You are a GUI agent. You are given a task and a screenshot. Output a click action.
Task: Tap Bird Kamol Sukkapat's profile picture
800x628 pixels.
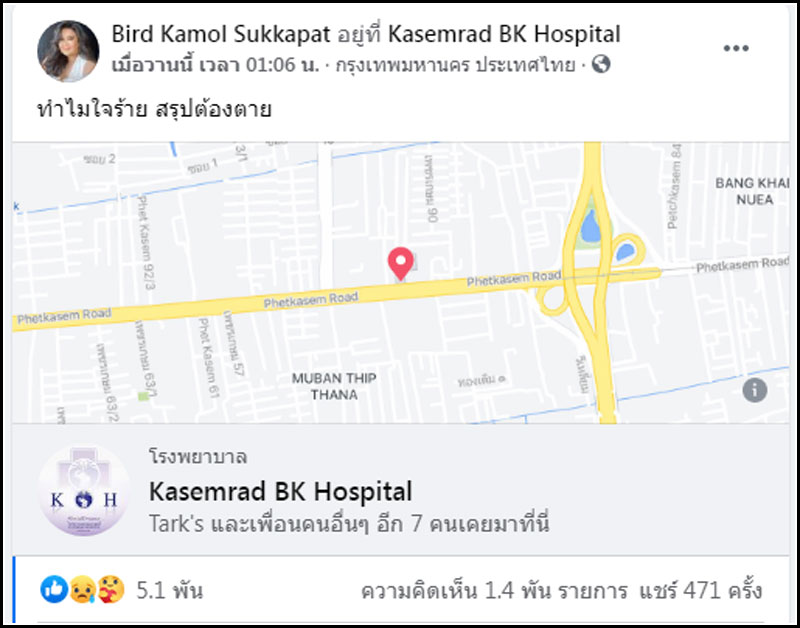click(68, 51)
